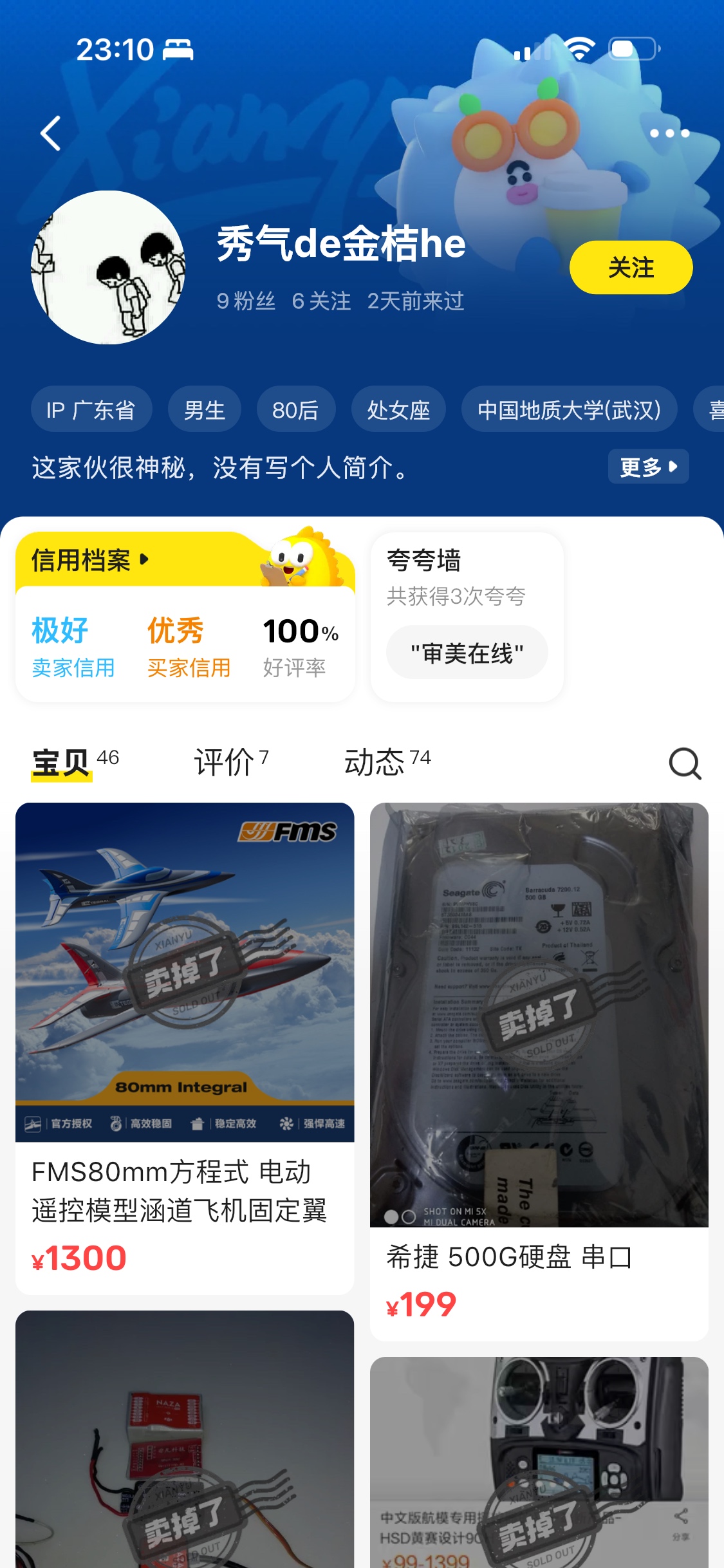Image resolution: width=724 pixels, height=1568 pixels.
Task: Switch to the 评价 reviews tab
Action: [230, 763]
